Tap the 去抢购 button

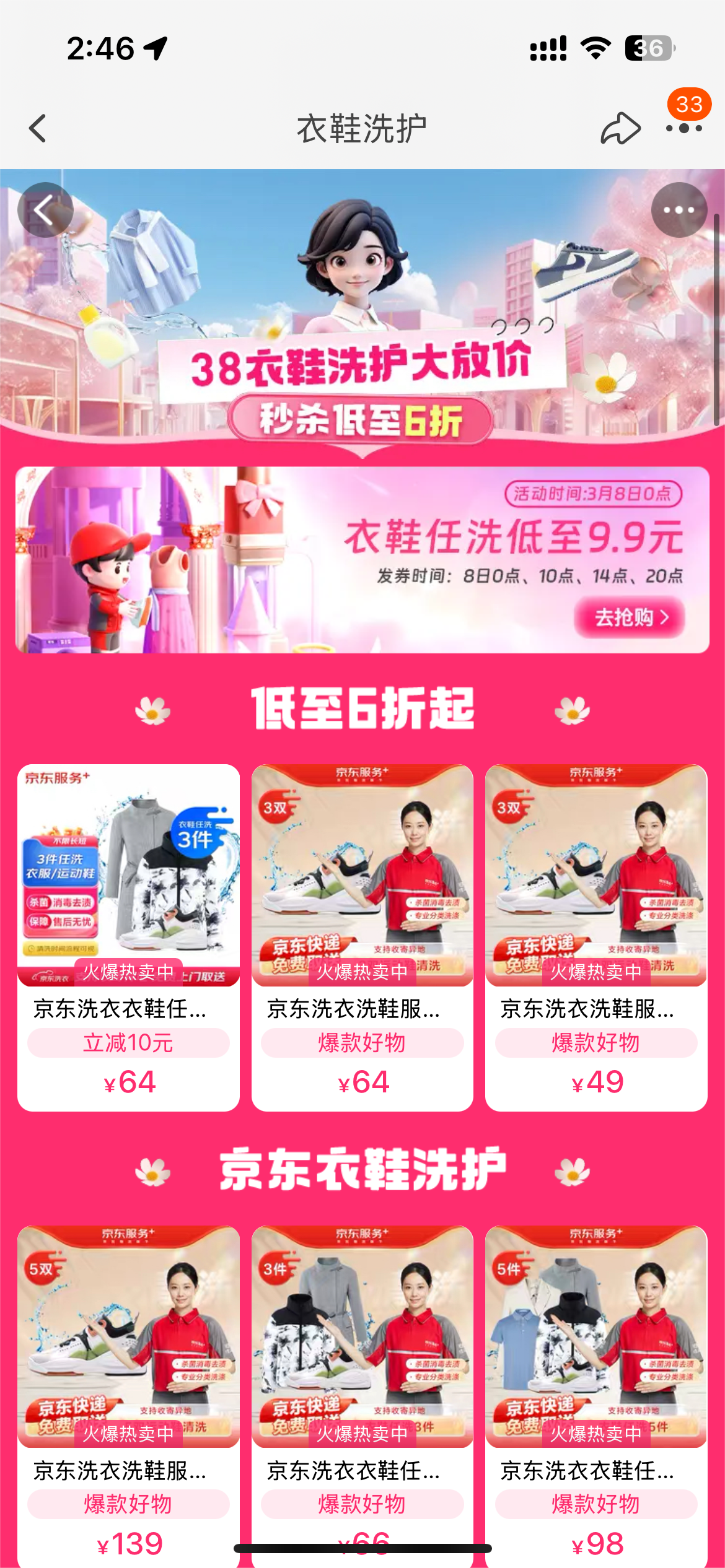point(630,617)
